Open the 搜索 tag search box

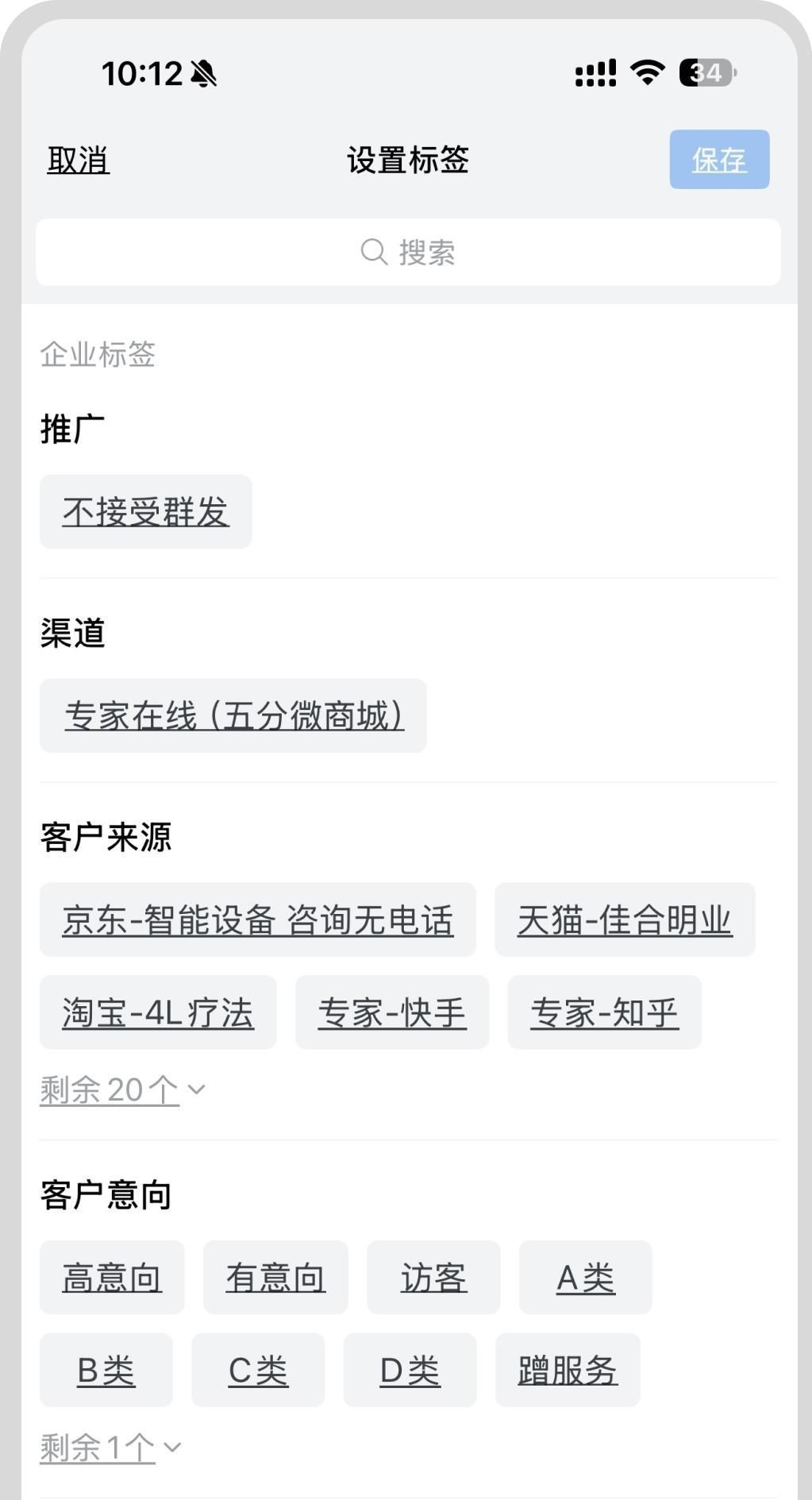pos(408,253)
